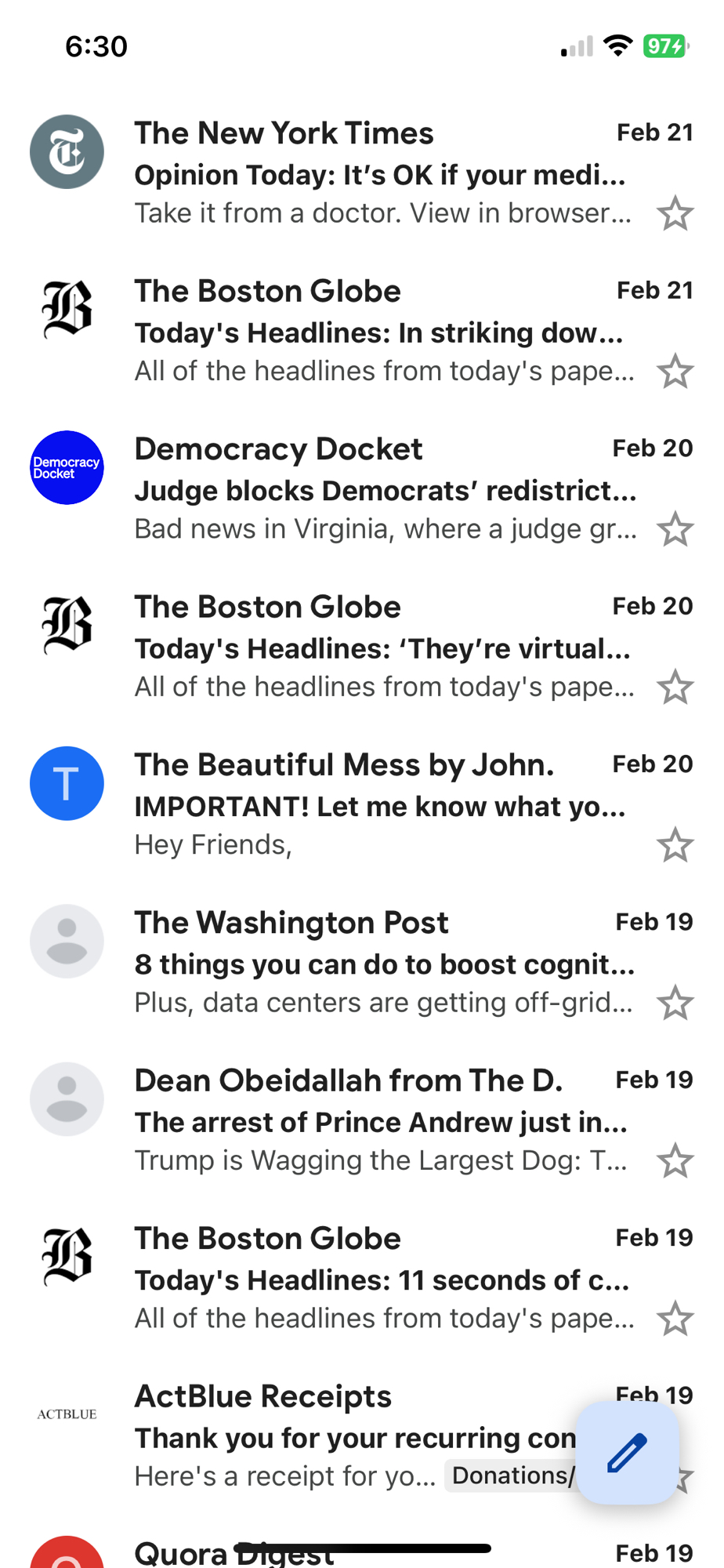Open The Beautiful Mess by John email

380,806
